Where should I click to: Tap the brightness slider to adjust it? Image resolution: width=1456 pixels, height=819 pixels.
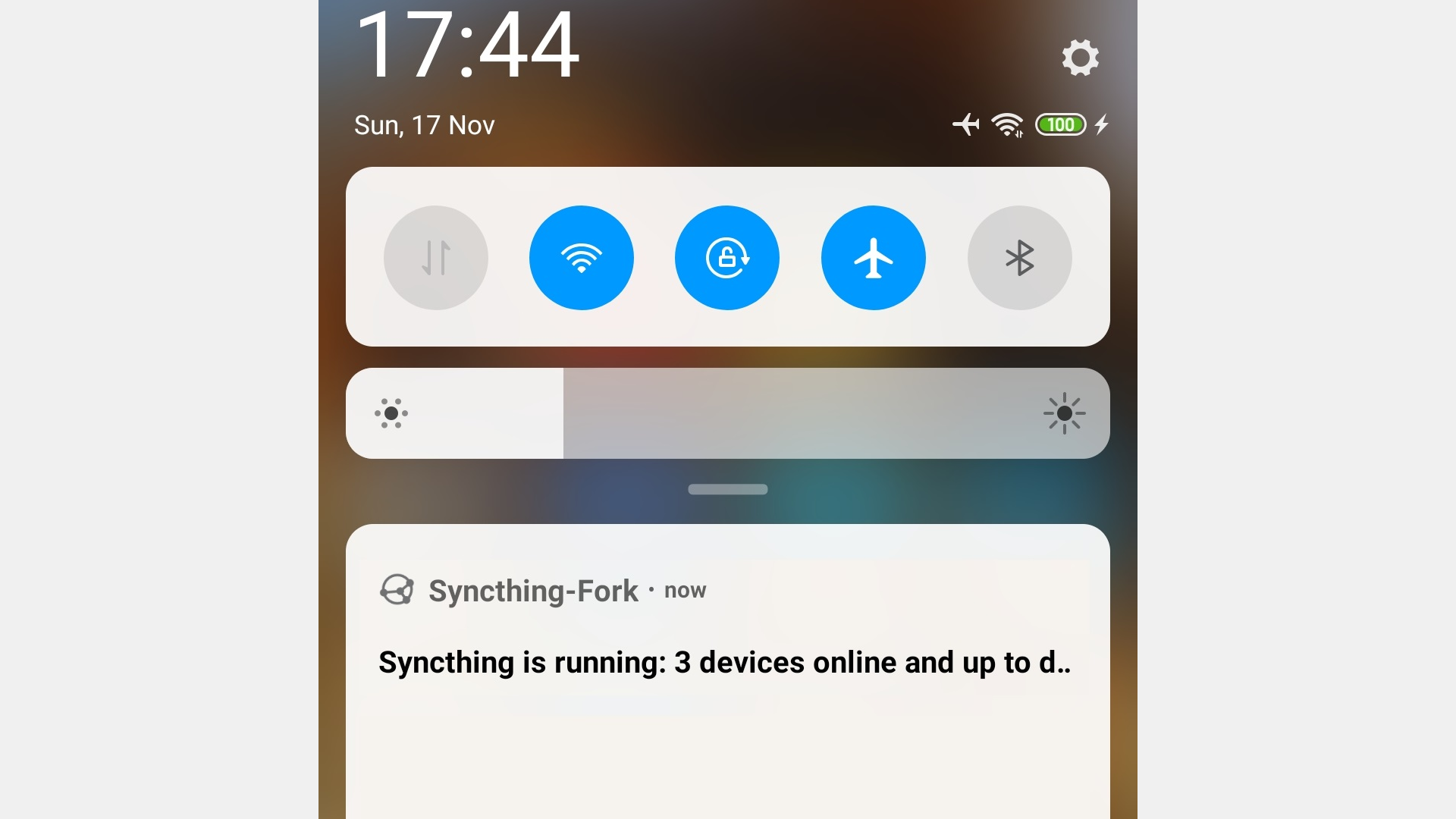tap(728, 413)
